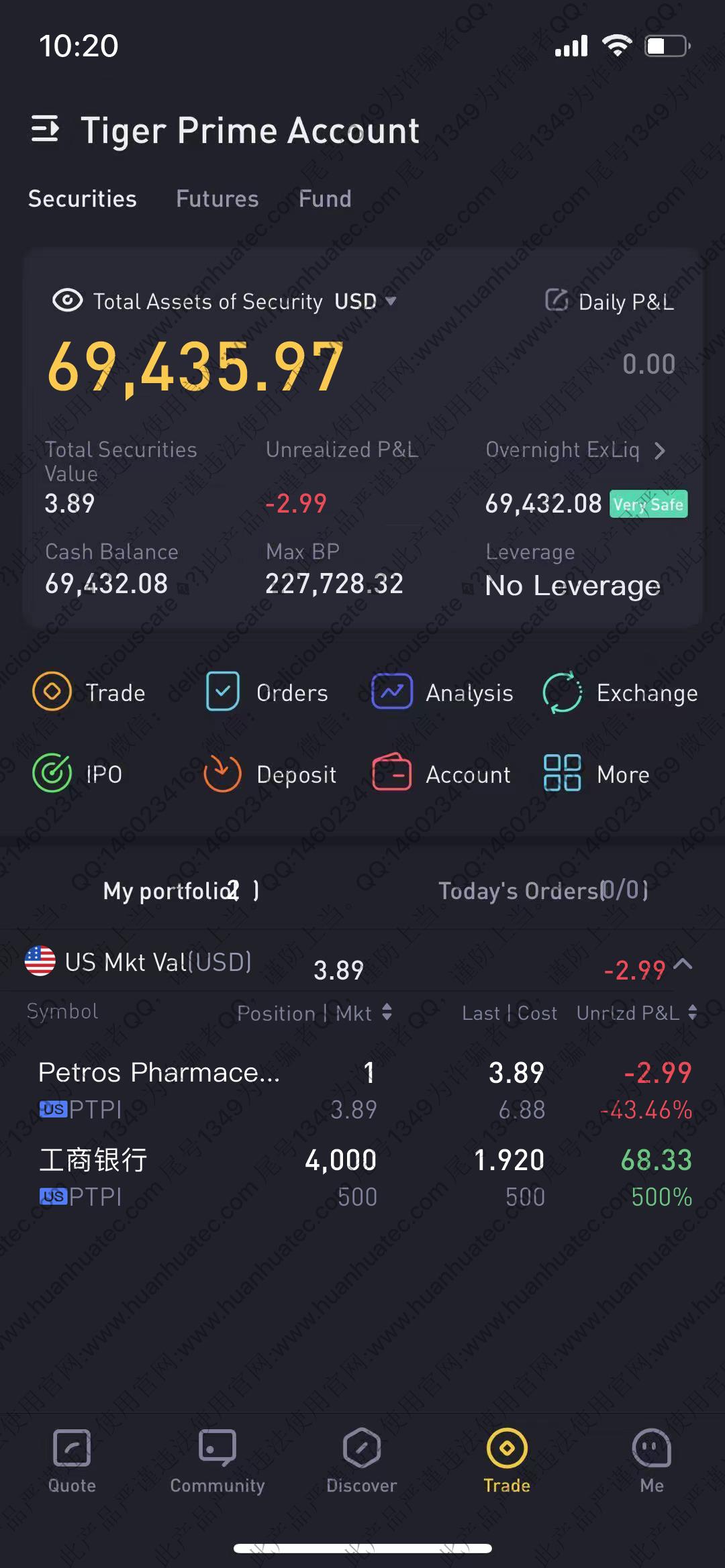
Task: Change the USD currency dropdown
Action: coord(366,301)
